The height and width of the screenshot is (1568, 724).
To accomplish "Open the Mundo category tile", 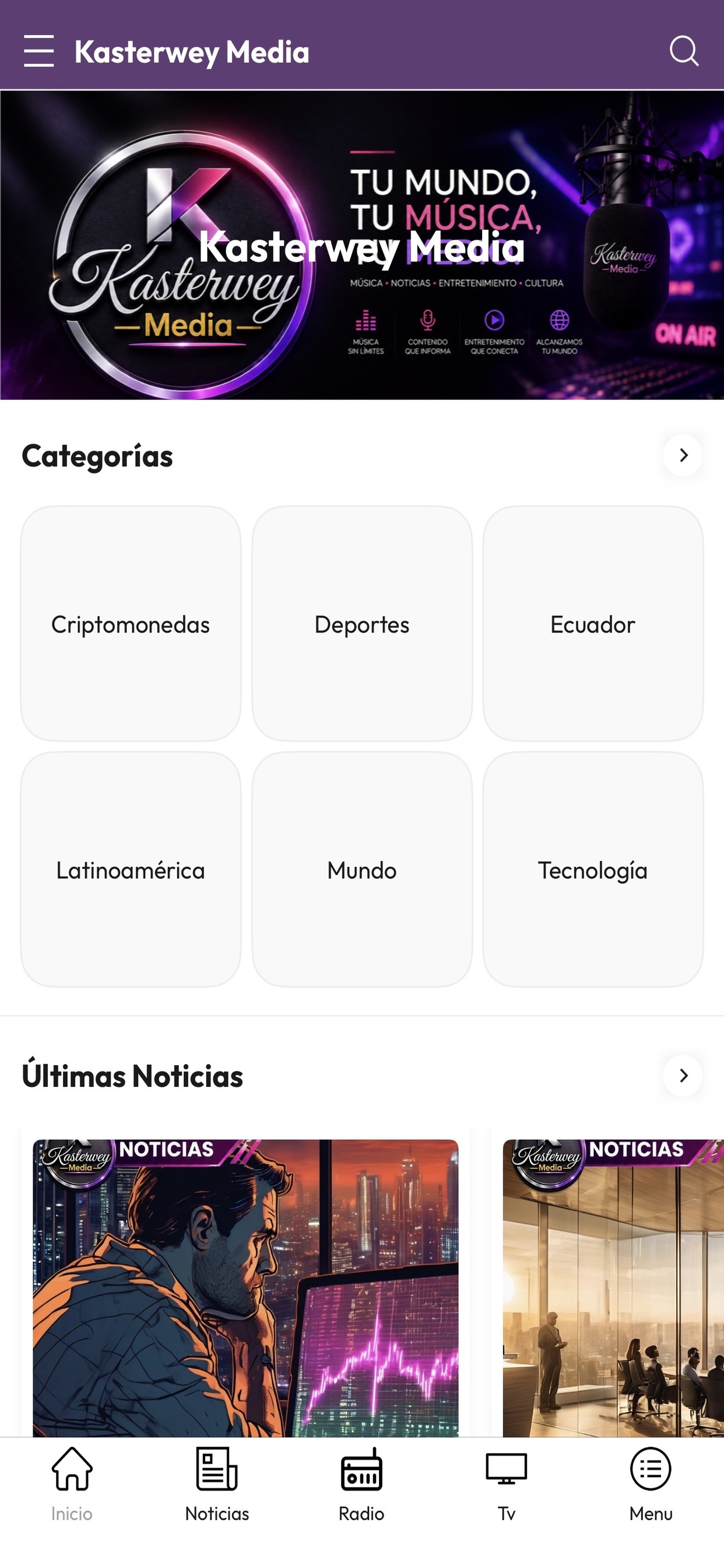I will (362, 869).
